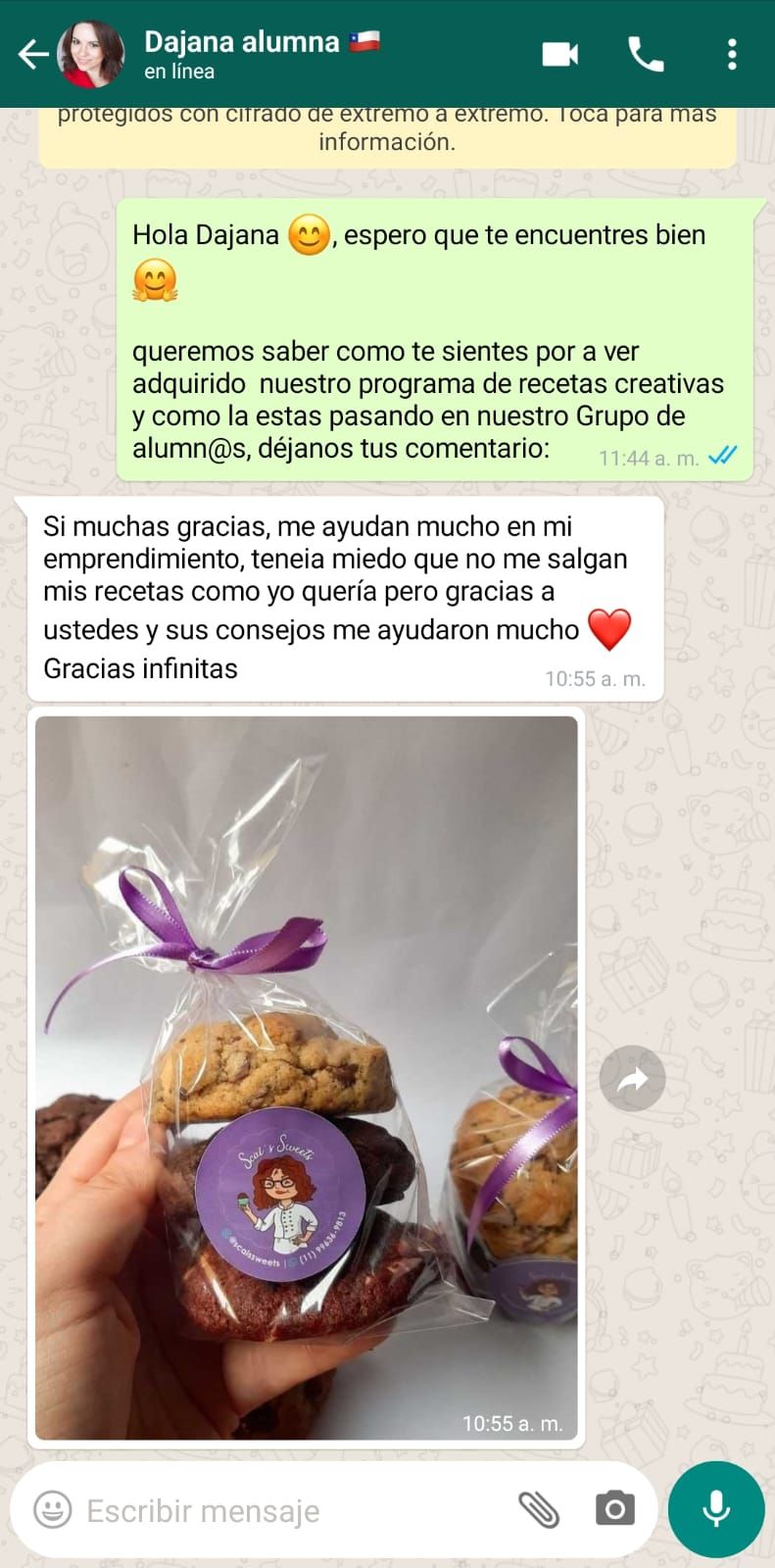
Task: Start a voice call with Dajana
Action: coord(646,55)
